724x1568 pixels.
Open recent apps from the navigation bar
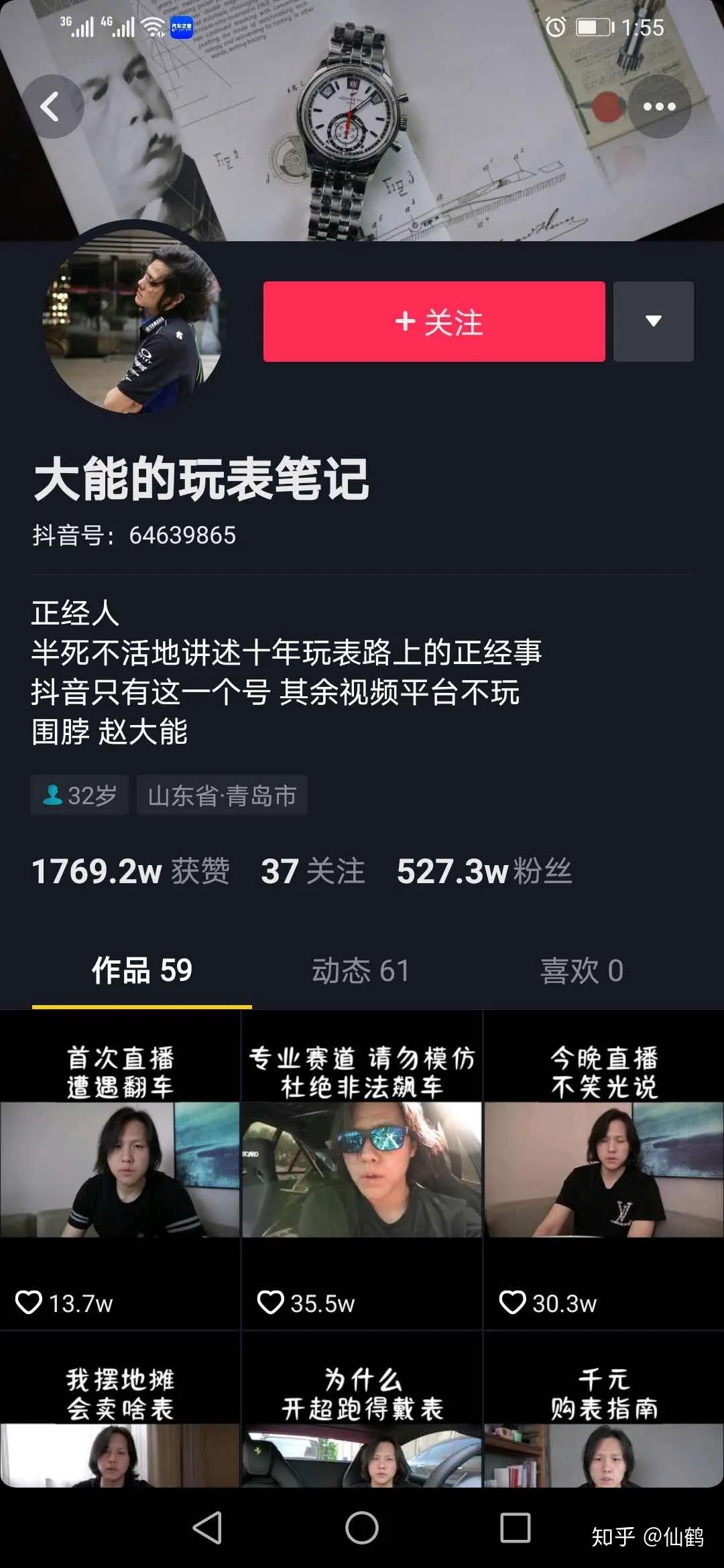(x=516, y=1528)
